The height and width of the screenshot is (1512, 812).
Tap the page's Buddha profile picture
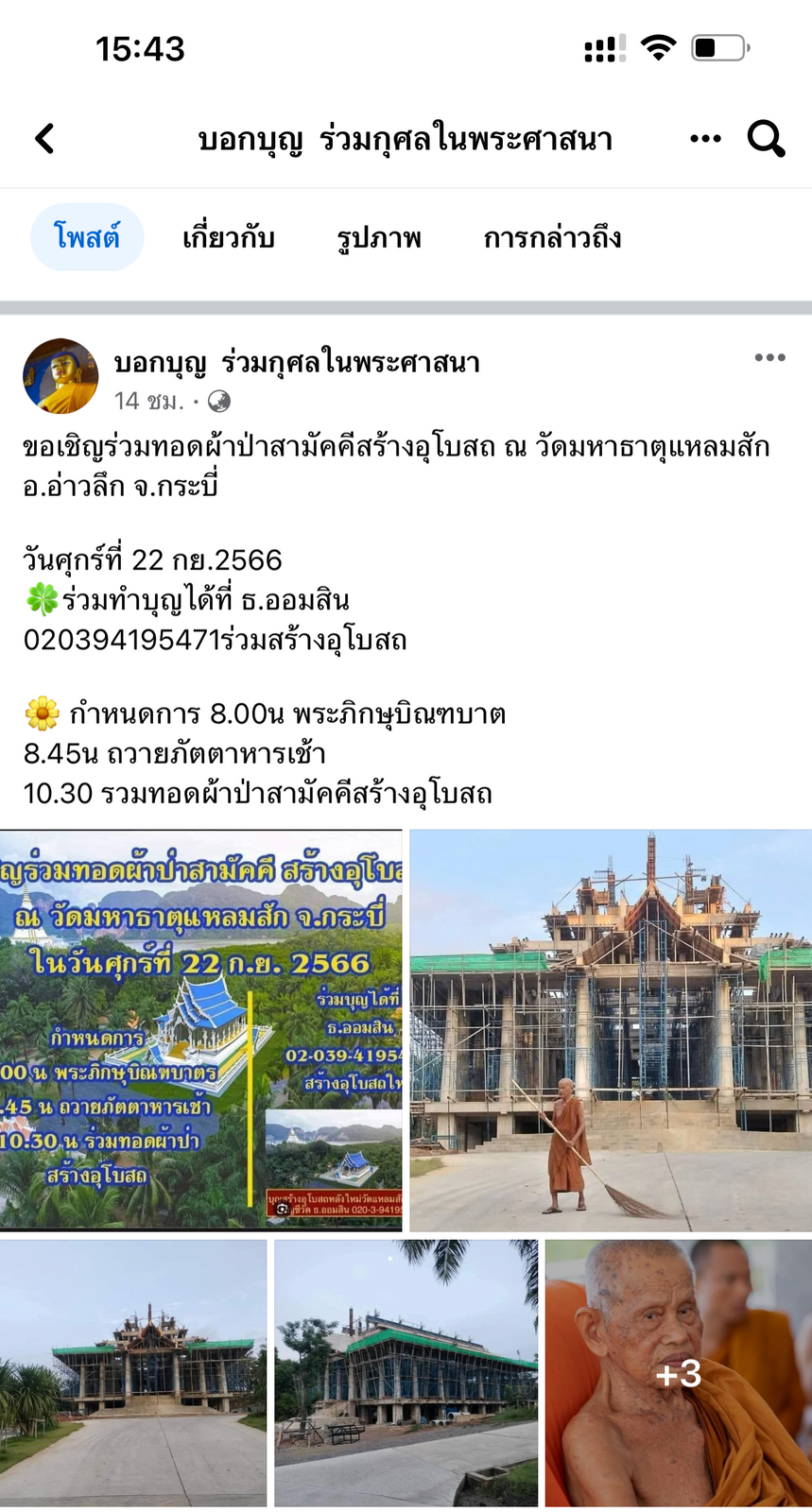point(60,376)
